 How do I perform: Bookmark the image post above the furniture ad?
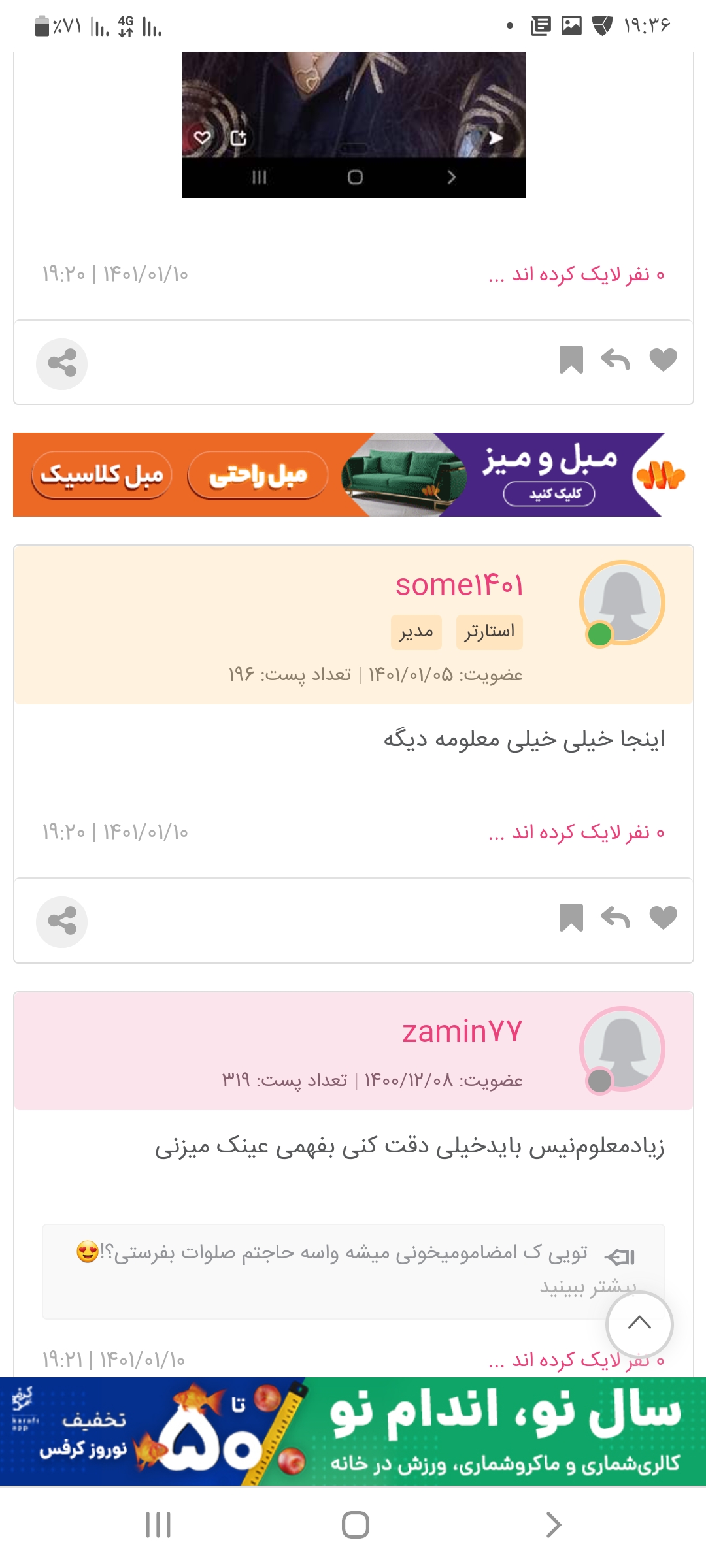tap(571, 360)
